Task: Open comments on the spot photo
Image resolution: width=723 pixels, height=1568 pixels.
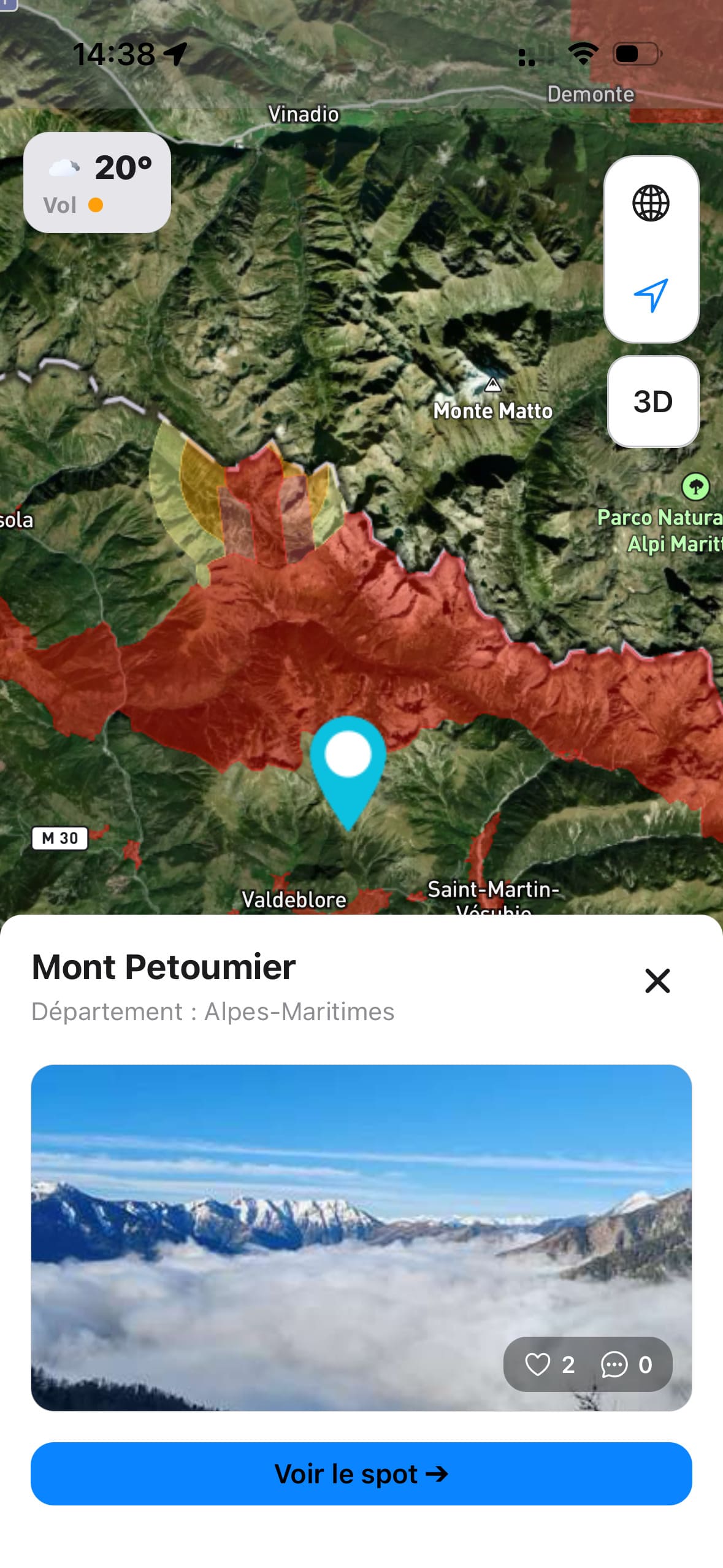Action: (615, 1364)
